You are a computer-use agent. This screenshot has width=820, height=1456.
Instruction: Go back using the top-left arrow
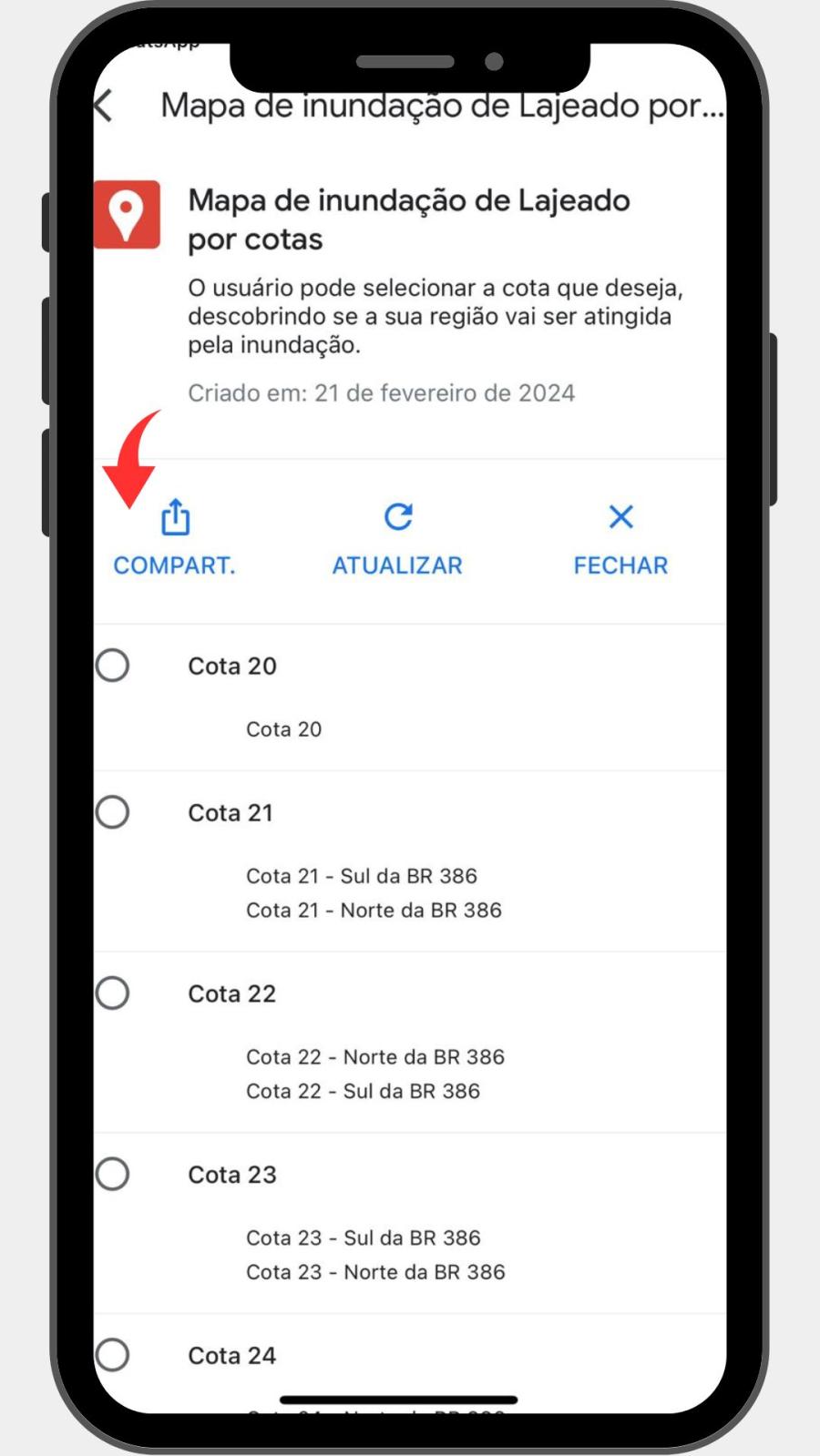[105, 106]
